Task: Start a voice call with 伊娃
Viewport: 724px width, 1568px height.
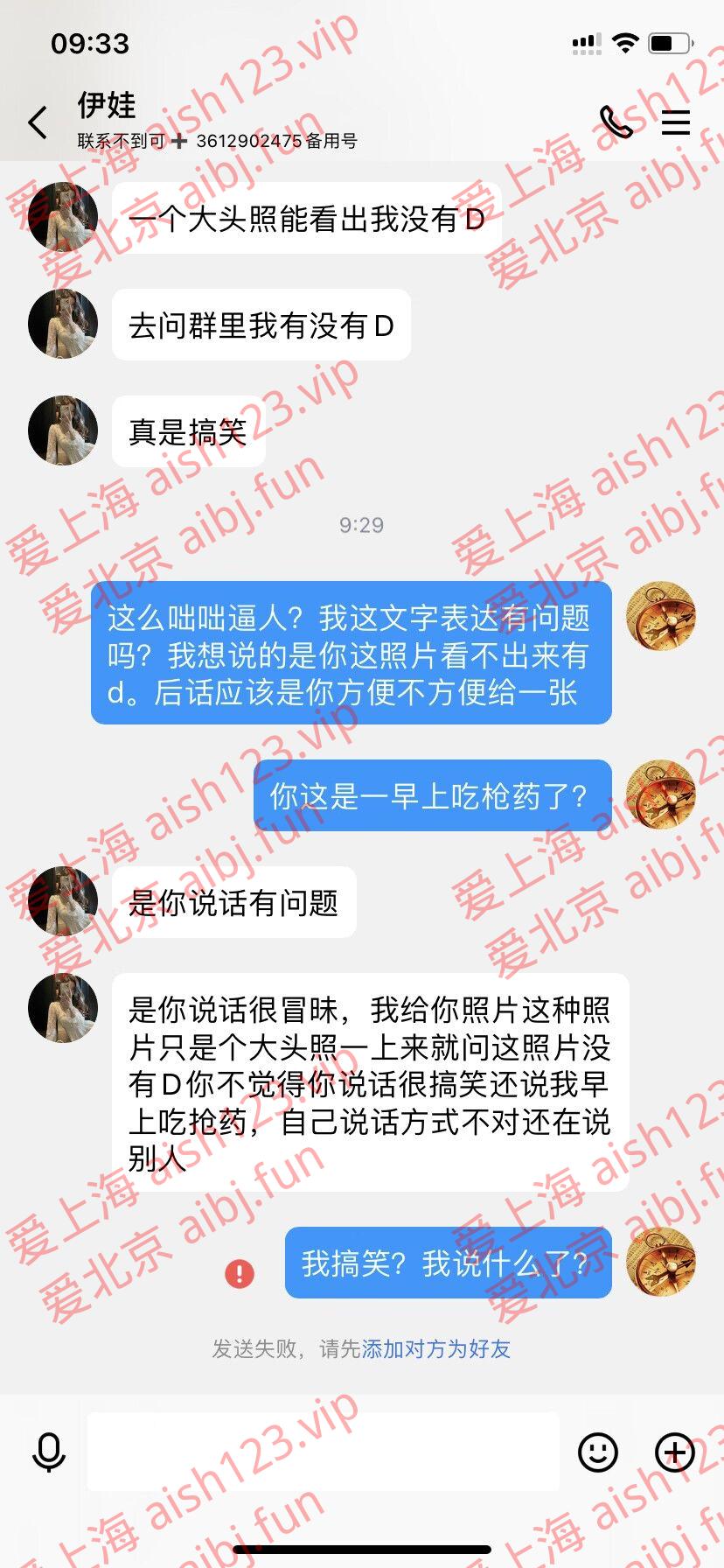Action: (616, 122)
